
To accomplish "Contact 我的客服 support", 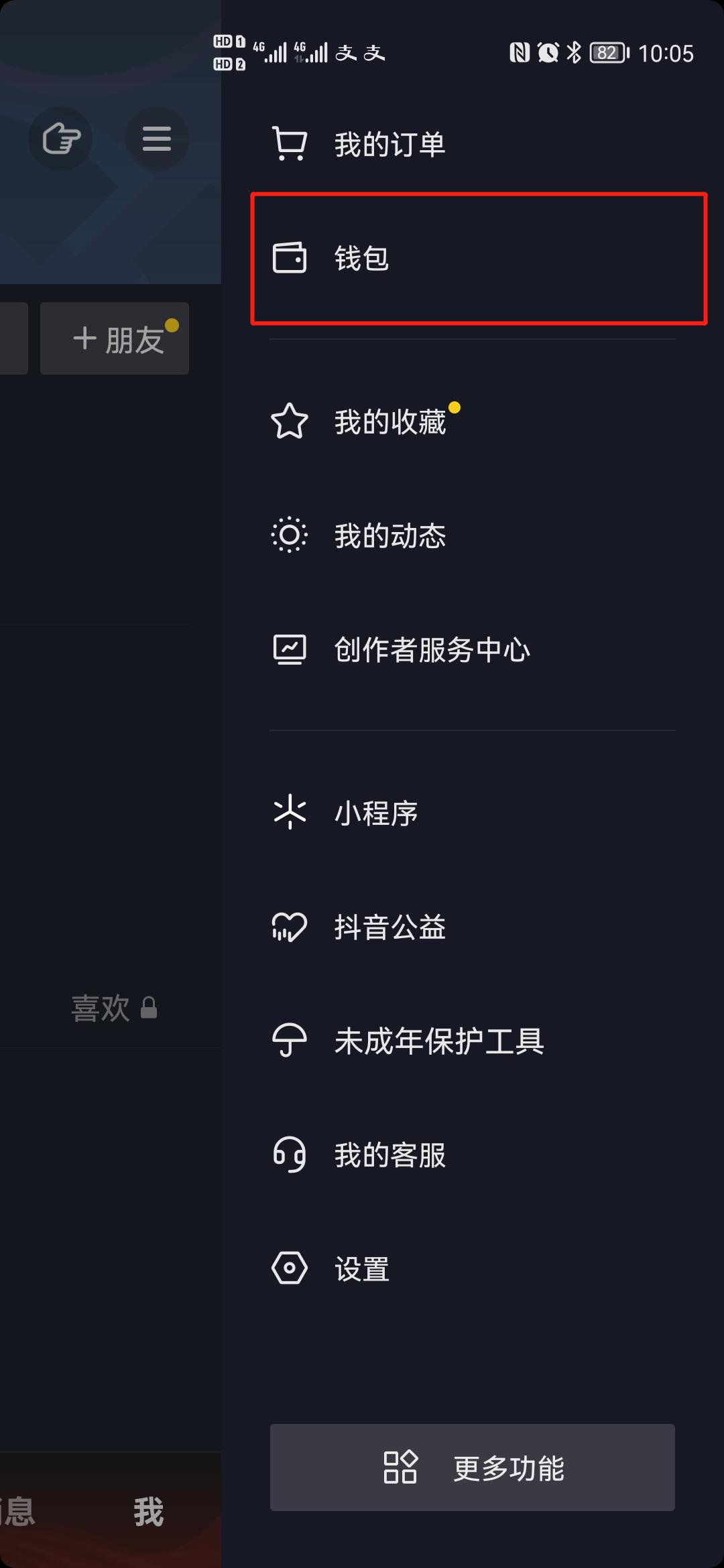I will (473, 1155).
